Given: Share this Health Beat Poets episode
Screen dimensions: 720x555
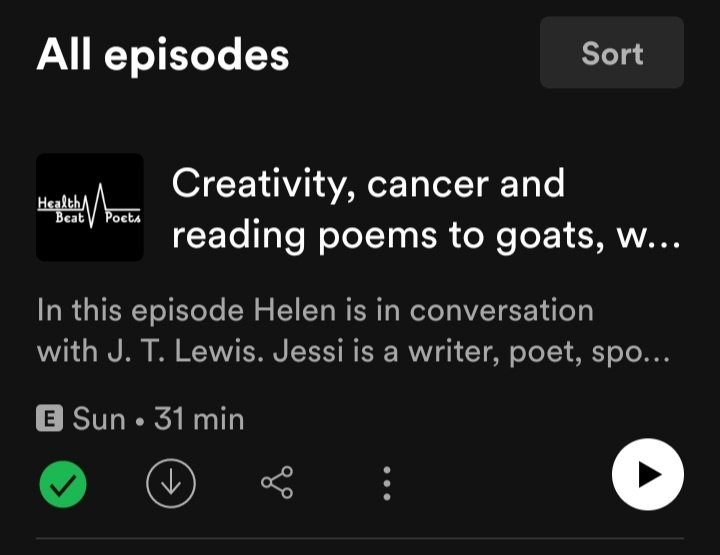Looking at the screenshot, I should tap(277, 484).
